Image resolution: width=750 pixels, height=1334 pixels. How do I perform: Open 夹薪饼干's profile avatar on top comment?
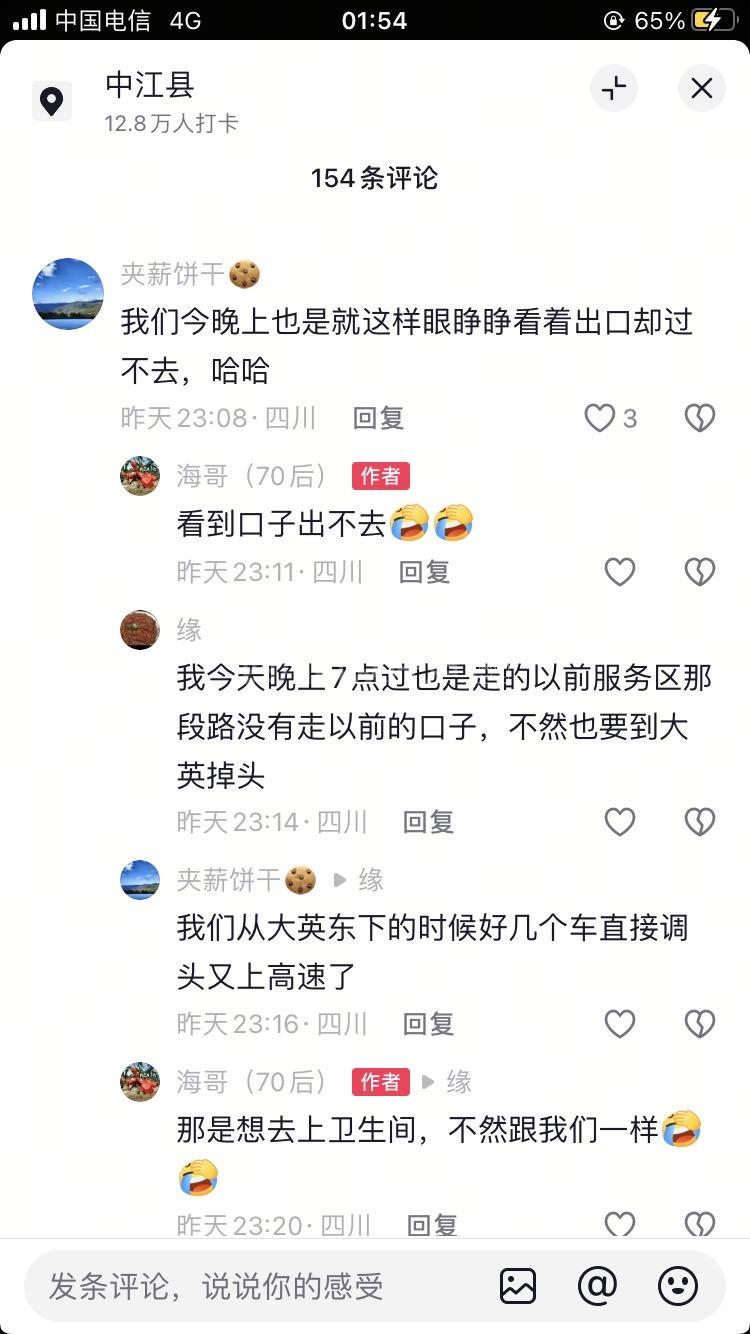pos(68,294)
